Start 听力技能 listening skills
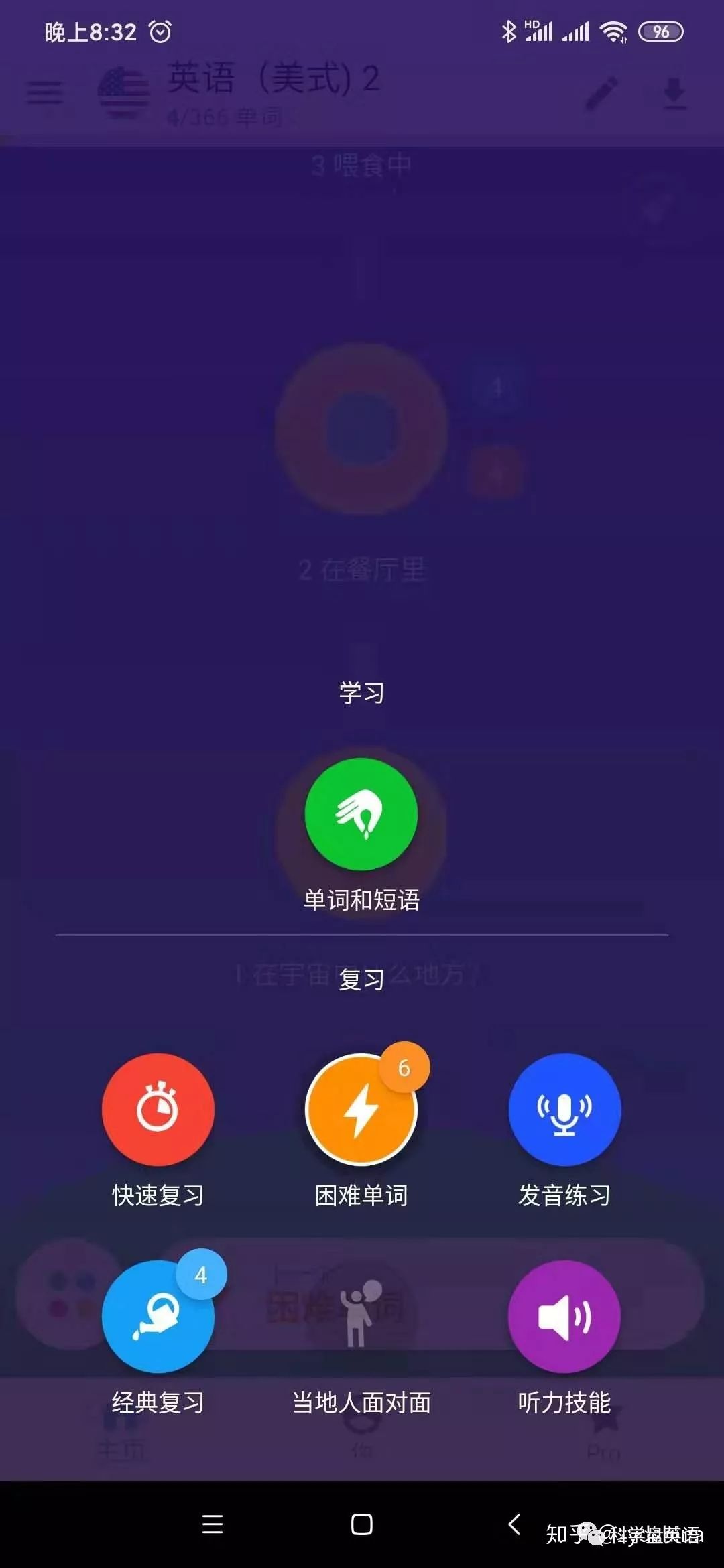This screenshot has width=724, height=1568. 564,1315
